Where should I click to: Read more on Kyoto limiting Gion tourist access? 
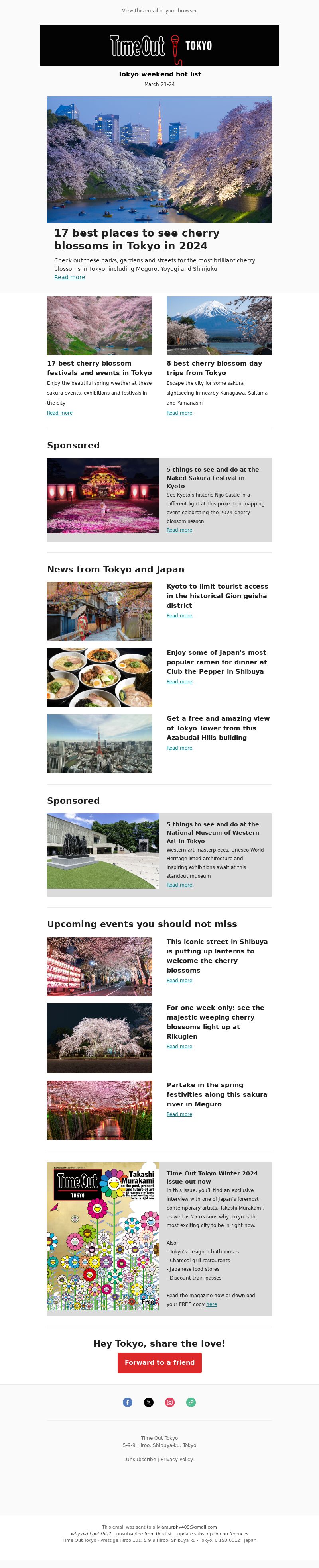pyautogui.click(x=179, y=615)
